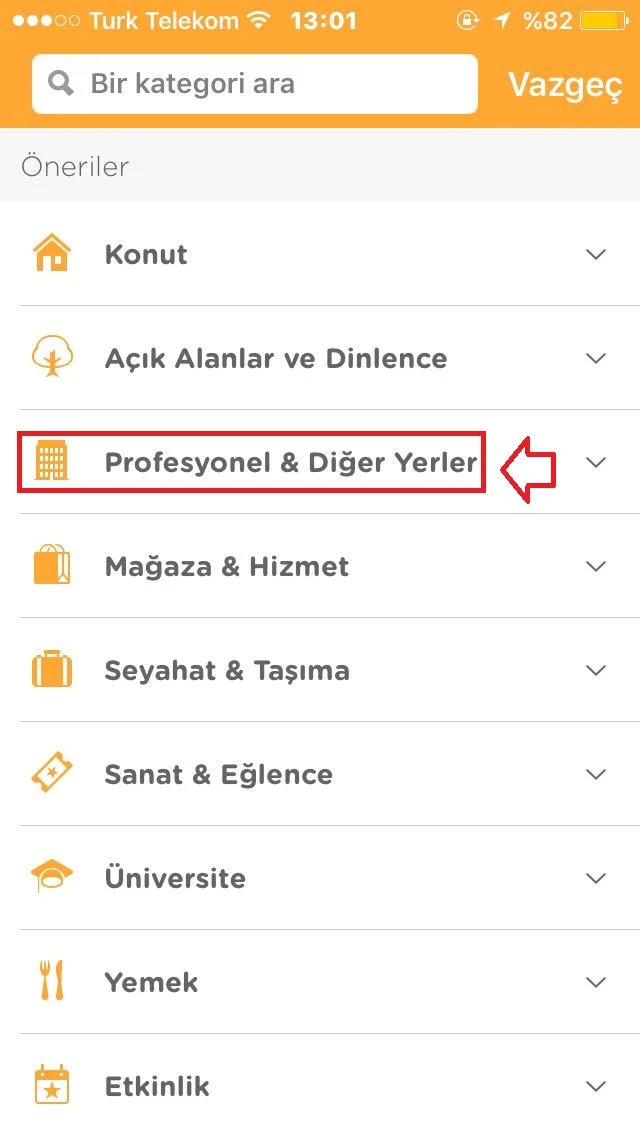Expand the Açık Alanlar ve Dinlence chevron
The width and height of the screenshot is (640, 1136).
(x=596, y=358)
